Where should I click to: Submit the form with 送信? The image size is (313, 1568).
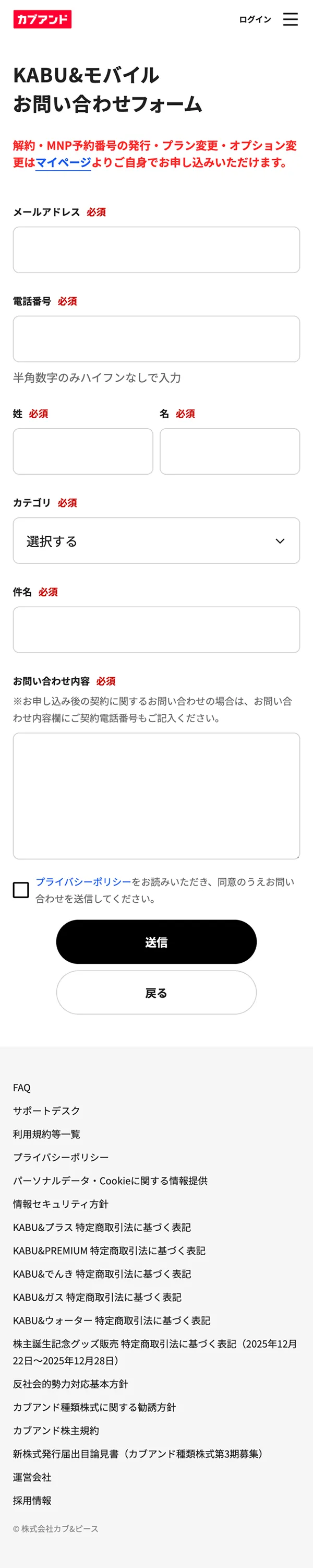[x=156, y=941]
